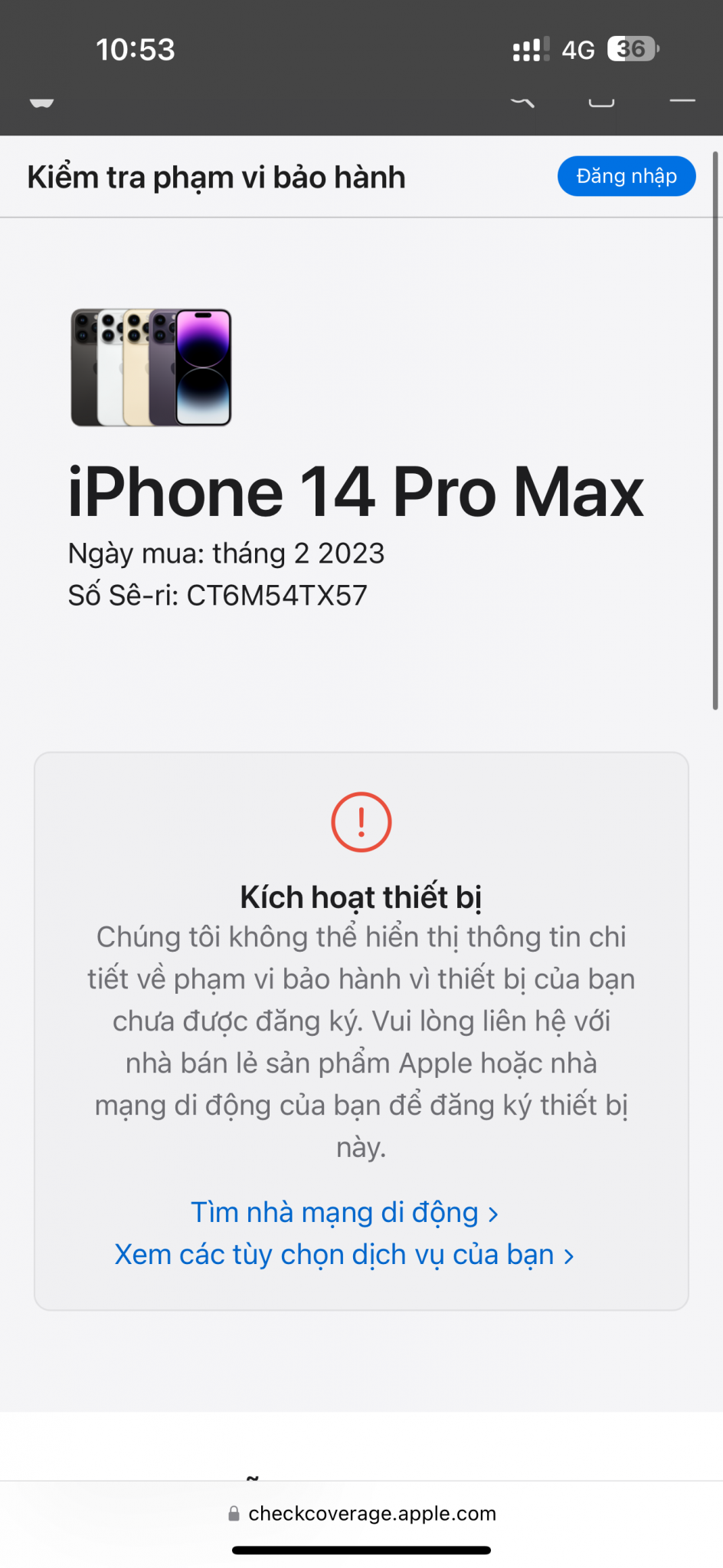Tap the checkcoverage.apple.com address bar

click(362, 1514)
